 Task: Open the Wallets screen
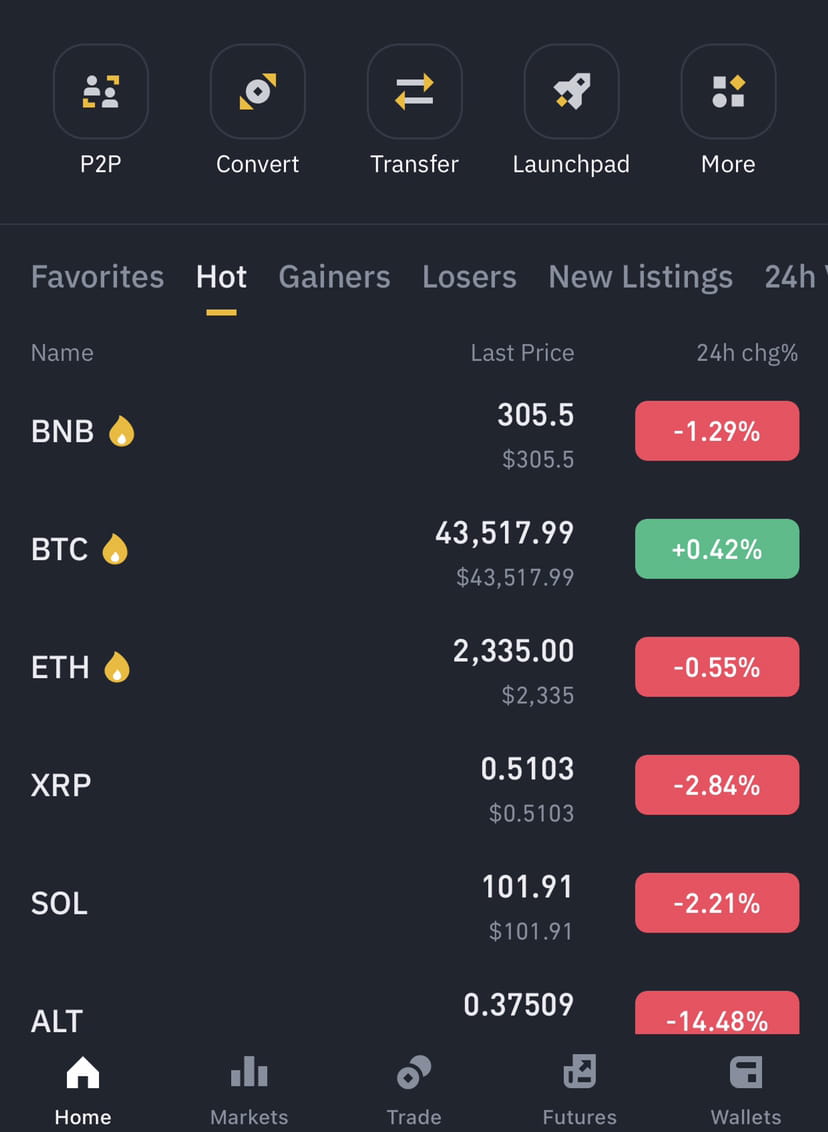point(746,1085)
